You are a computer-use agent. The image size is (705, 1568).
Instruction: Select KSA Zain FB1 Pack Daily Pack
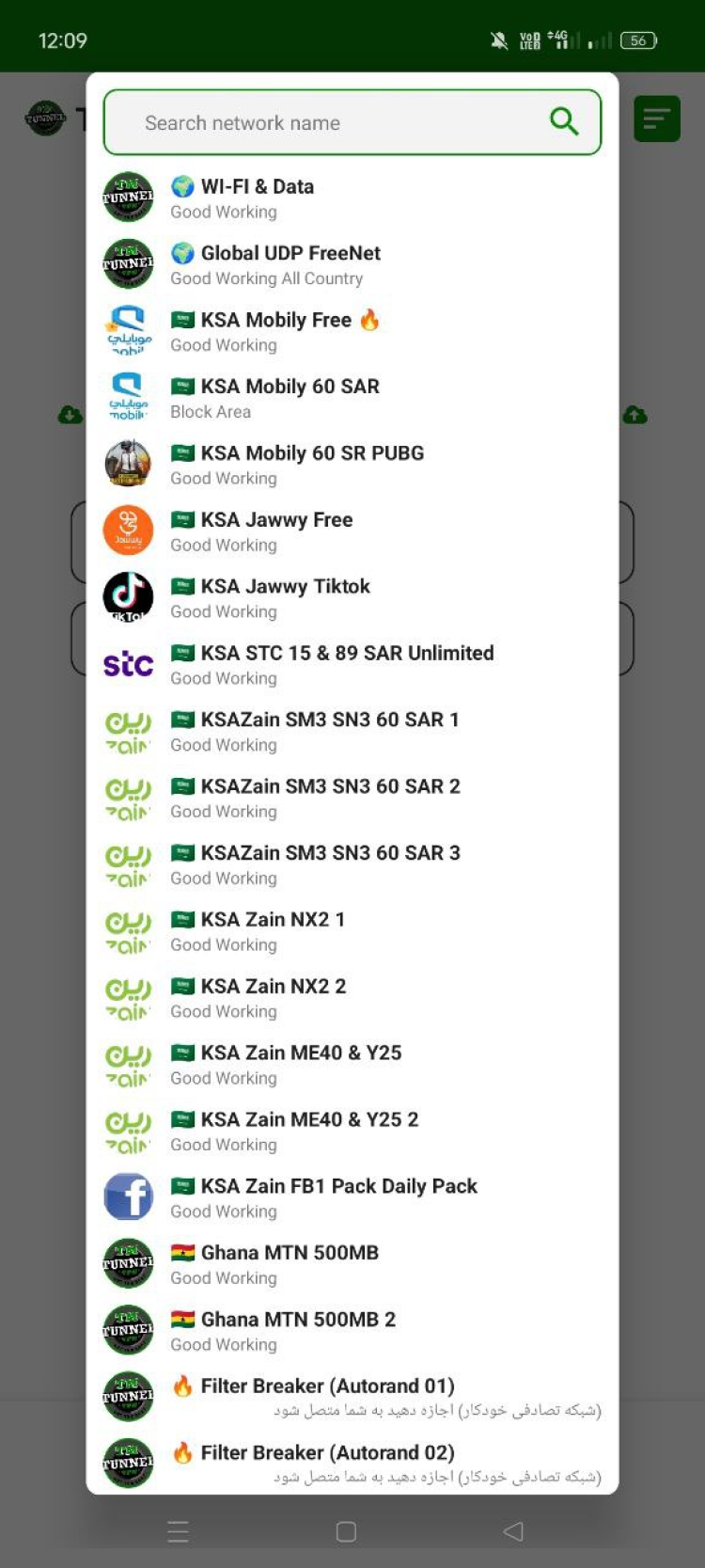tap(352, 1198)
